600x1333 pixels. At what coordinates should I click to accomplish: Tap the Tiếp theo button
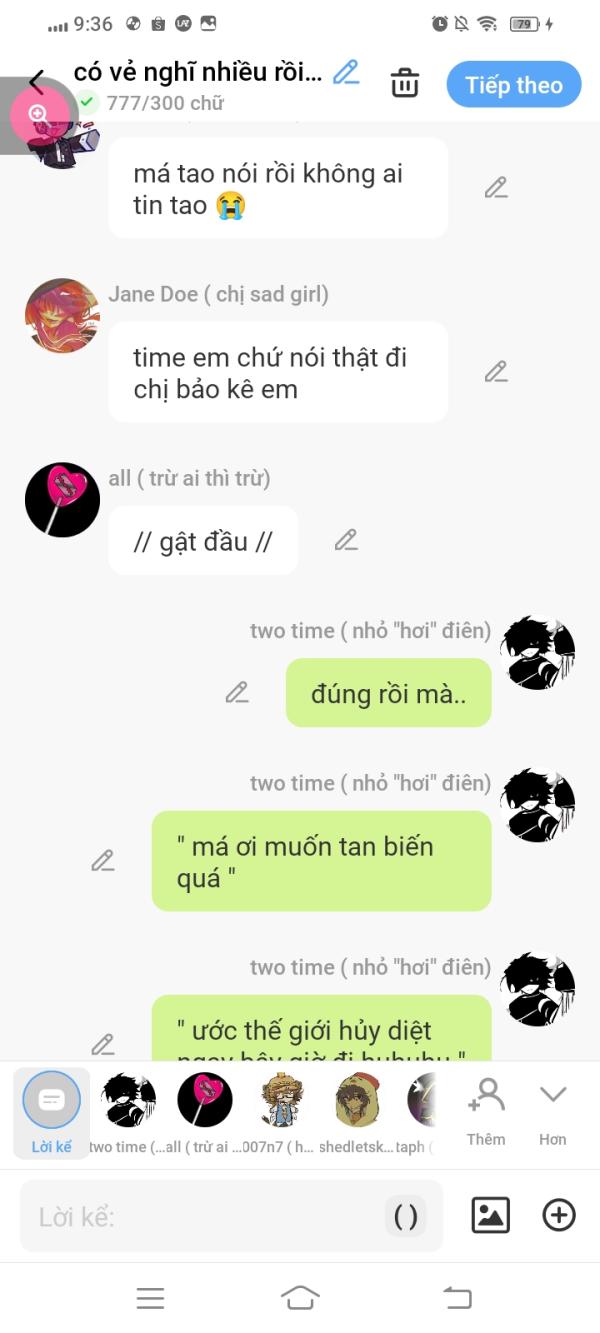coord(513,85)
